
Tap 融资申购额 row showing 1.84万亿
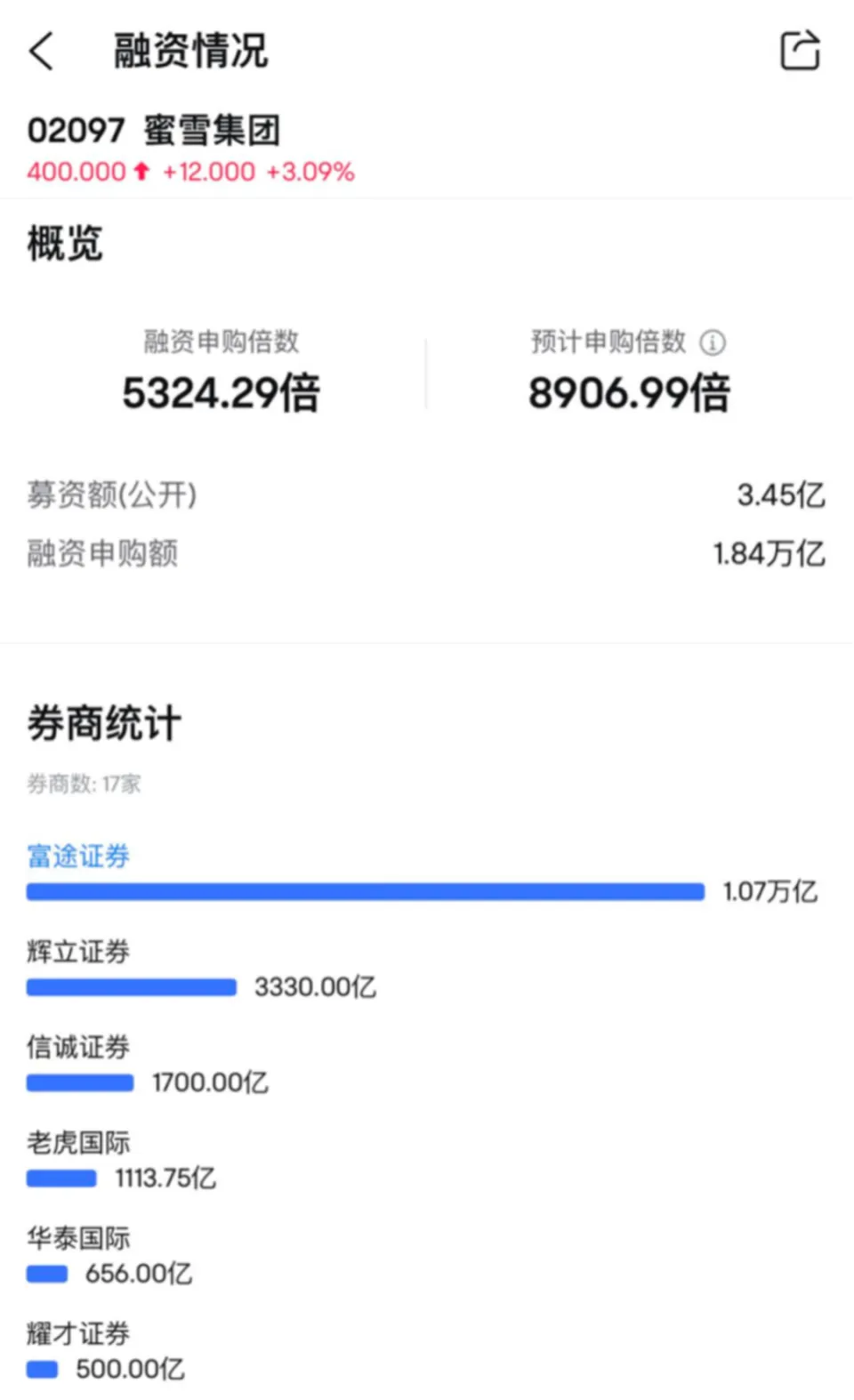(x=427, y=554)
